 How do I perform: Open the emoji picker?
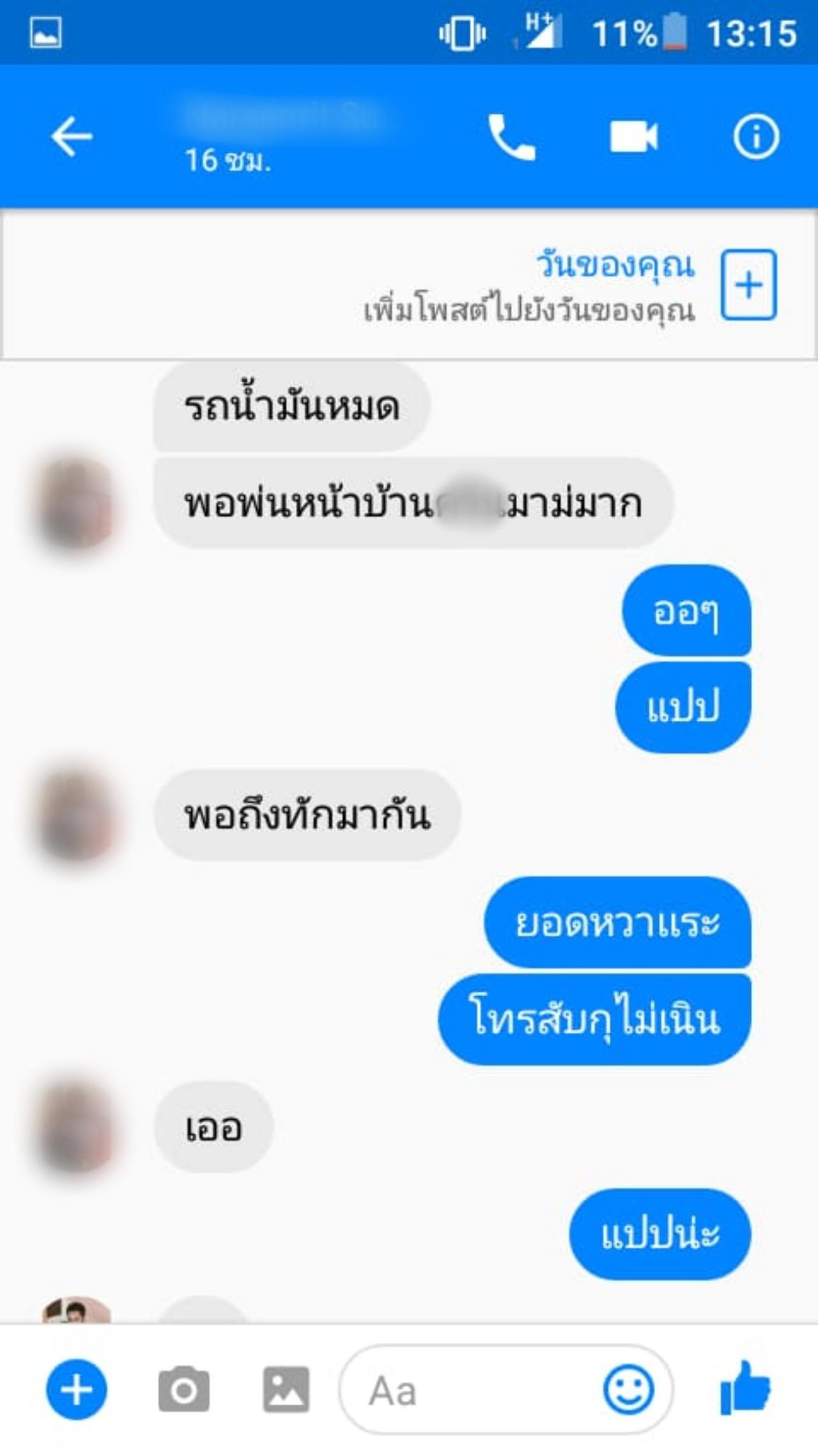pos(629,1389)
